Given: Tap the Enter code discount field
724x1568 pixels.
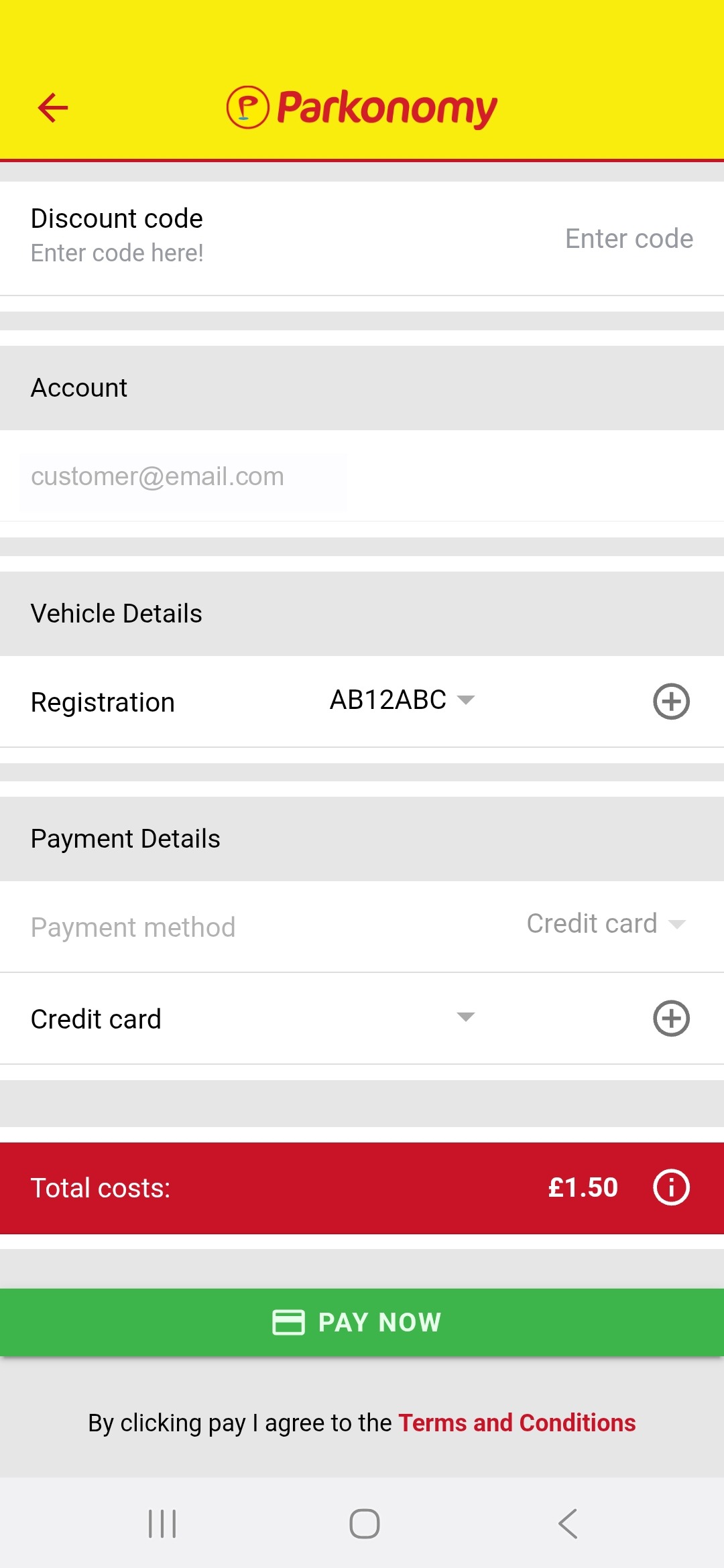Looking at the screenshot, I should click(x=628, y=239).
